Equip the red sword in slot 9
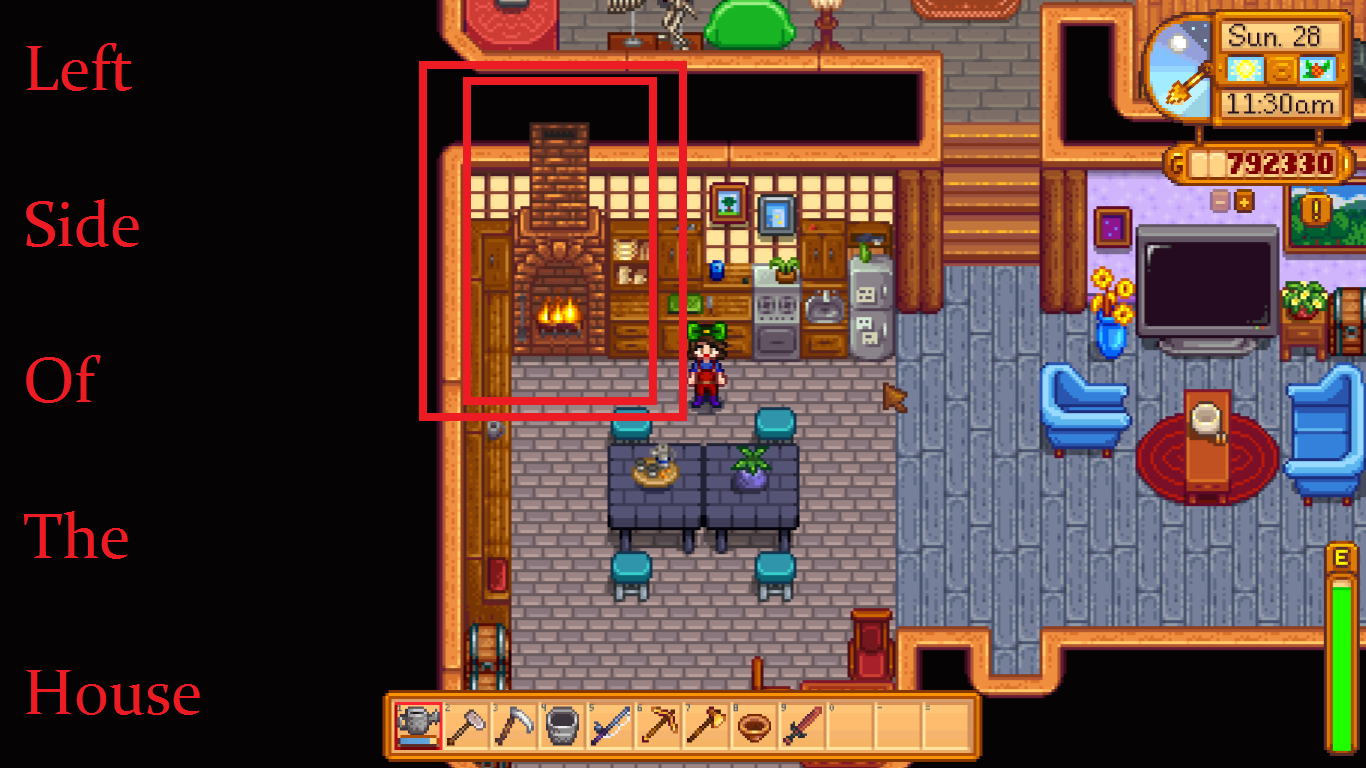 click(x=802, y=726)
